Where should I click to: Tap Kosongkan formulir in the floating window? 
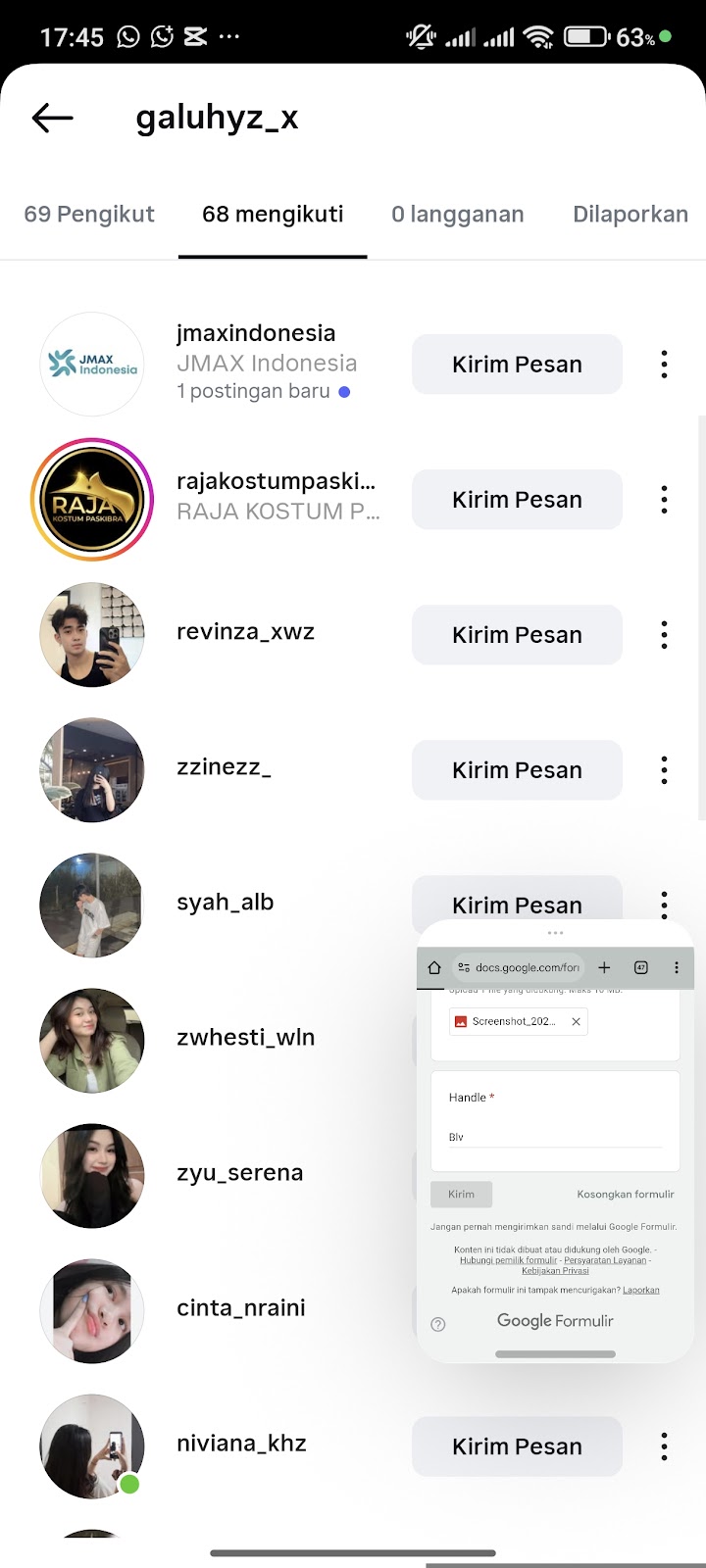point(626,1195)
